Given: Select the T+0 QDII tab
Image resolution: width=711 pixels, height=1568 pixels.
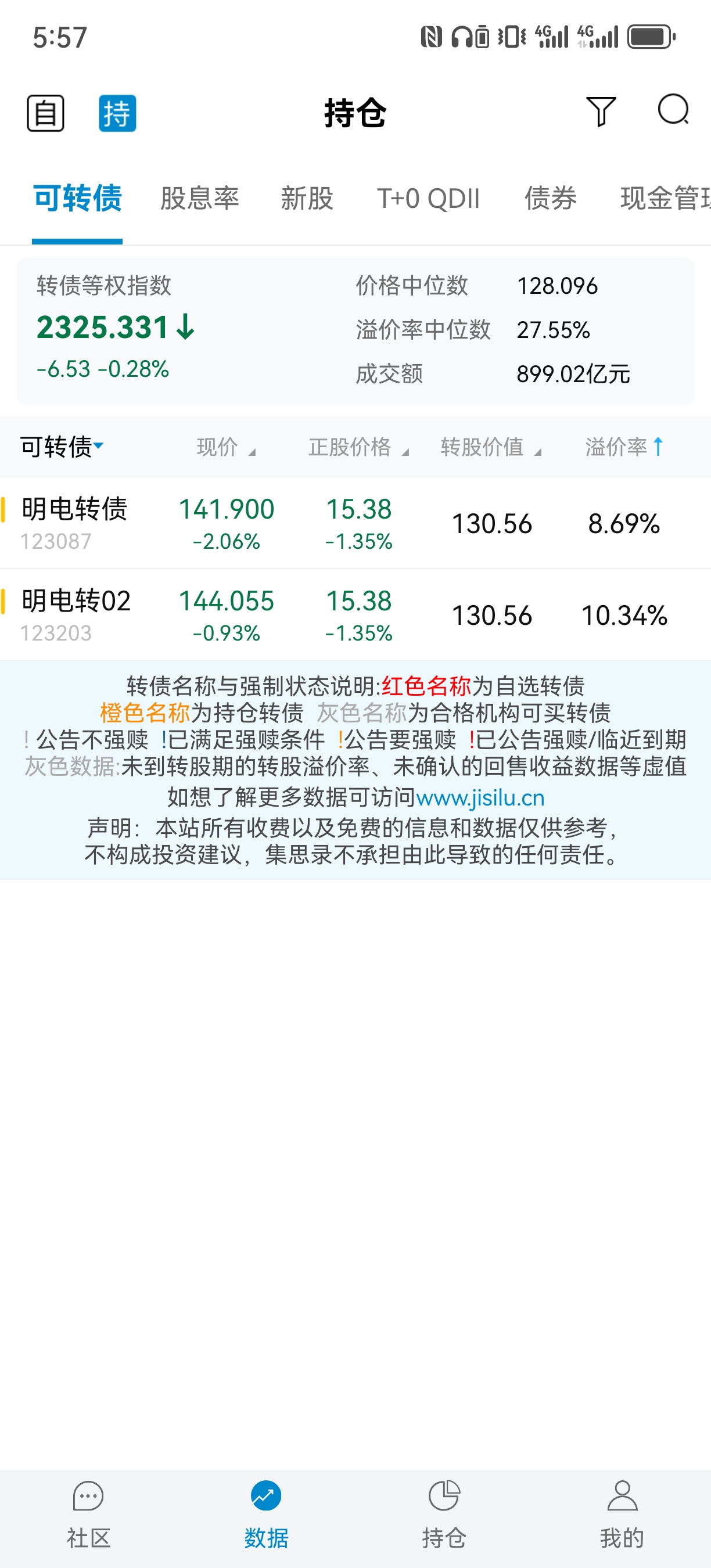Looking at the screenshot, I should tap(429, 199).
